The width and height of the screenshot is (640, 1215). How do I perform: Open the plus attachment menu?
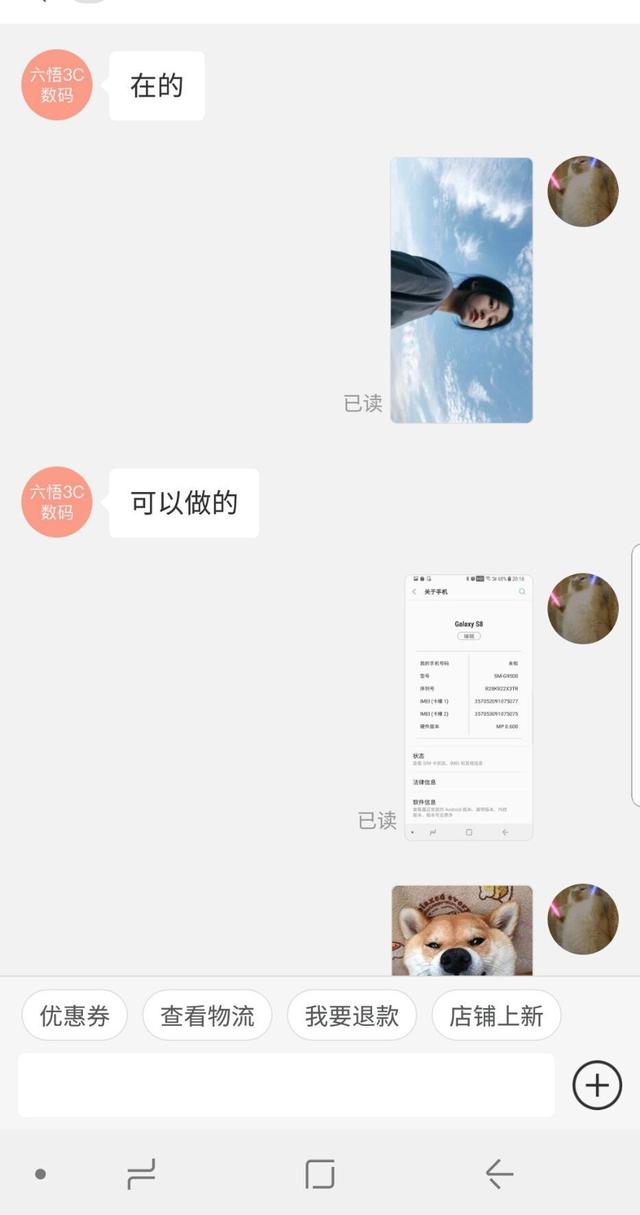coord(597,1085)
